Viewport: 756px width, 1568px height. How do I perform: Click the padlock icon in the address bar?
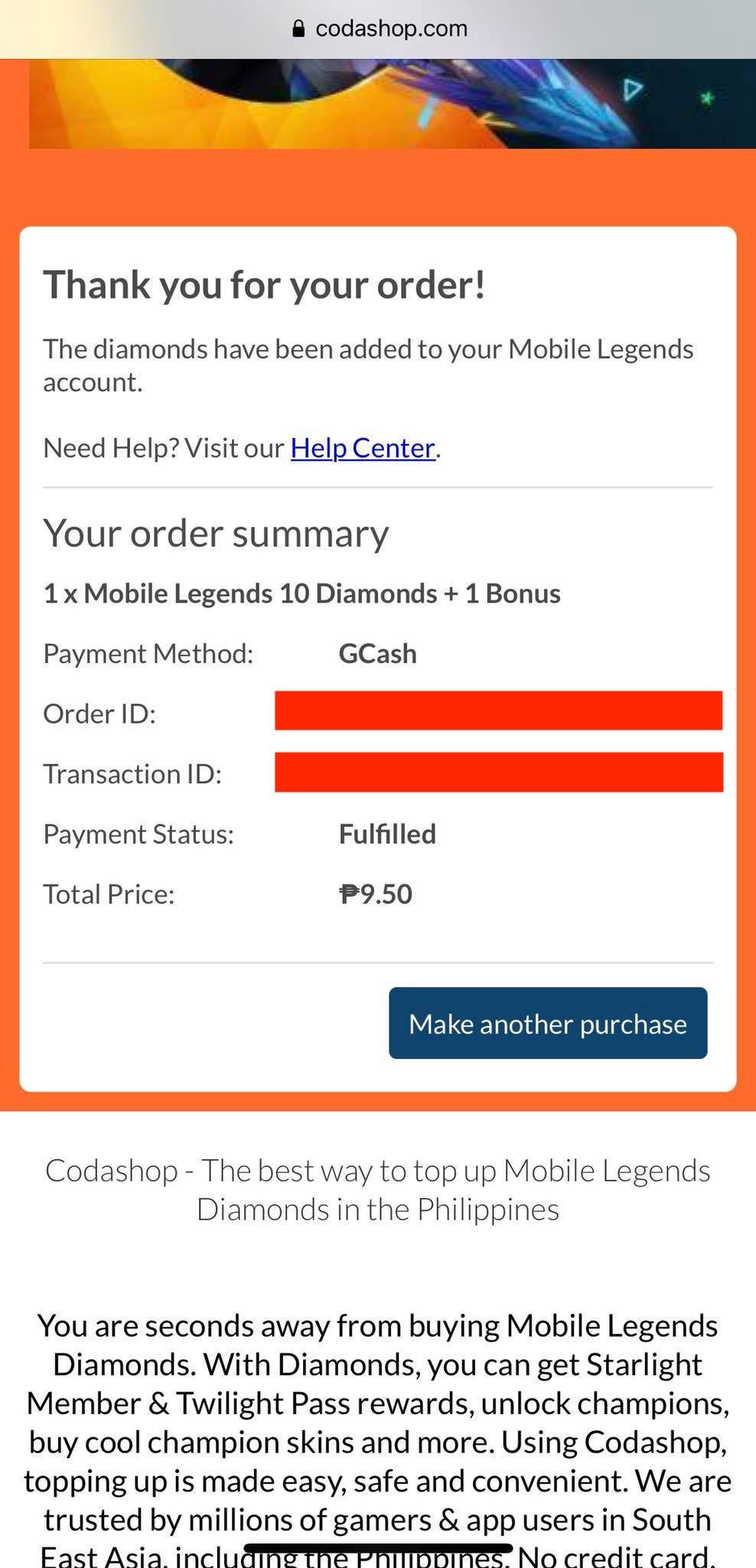298,28
